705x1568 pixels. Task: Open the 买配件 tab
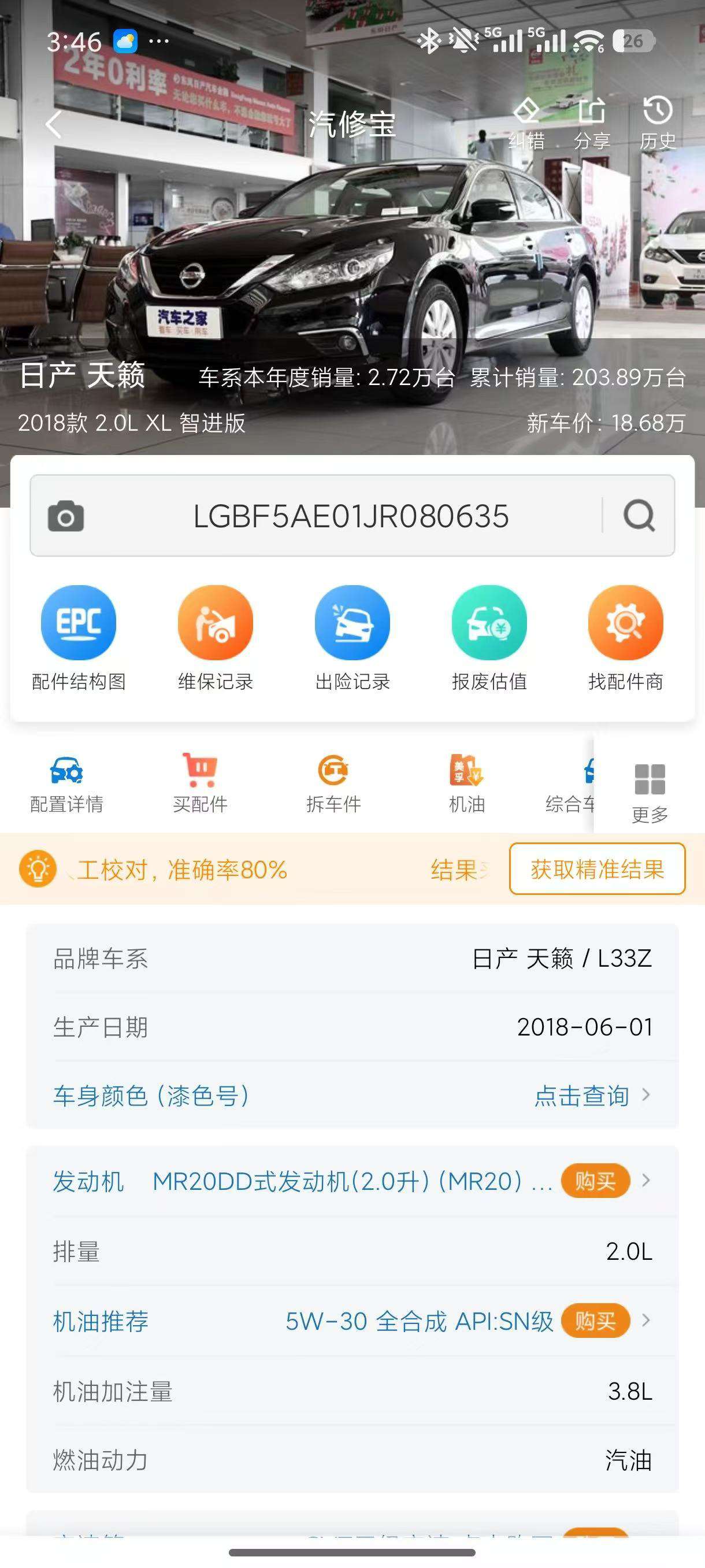pos(200,785)
